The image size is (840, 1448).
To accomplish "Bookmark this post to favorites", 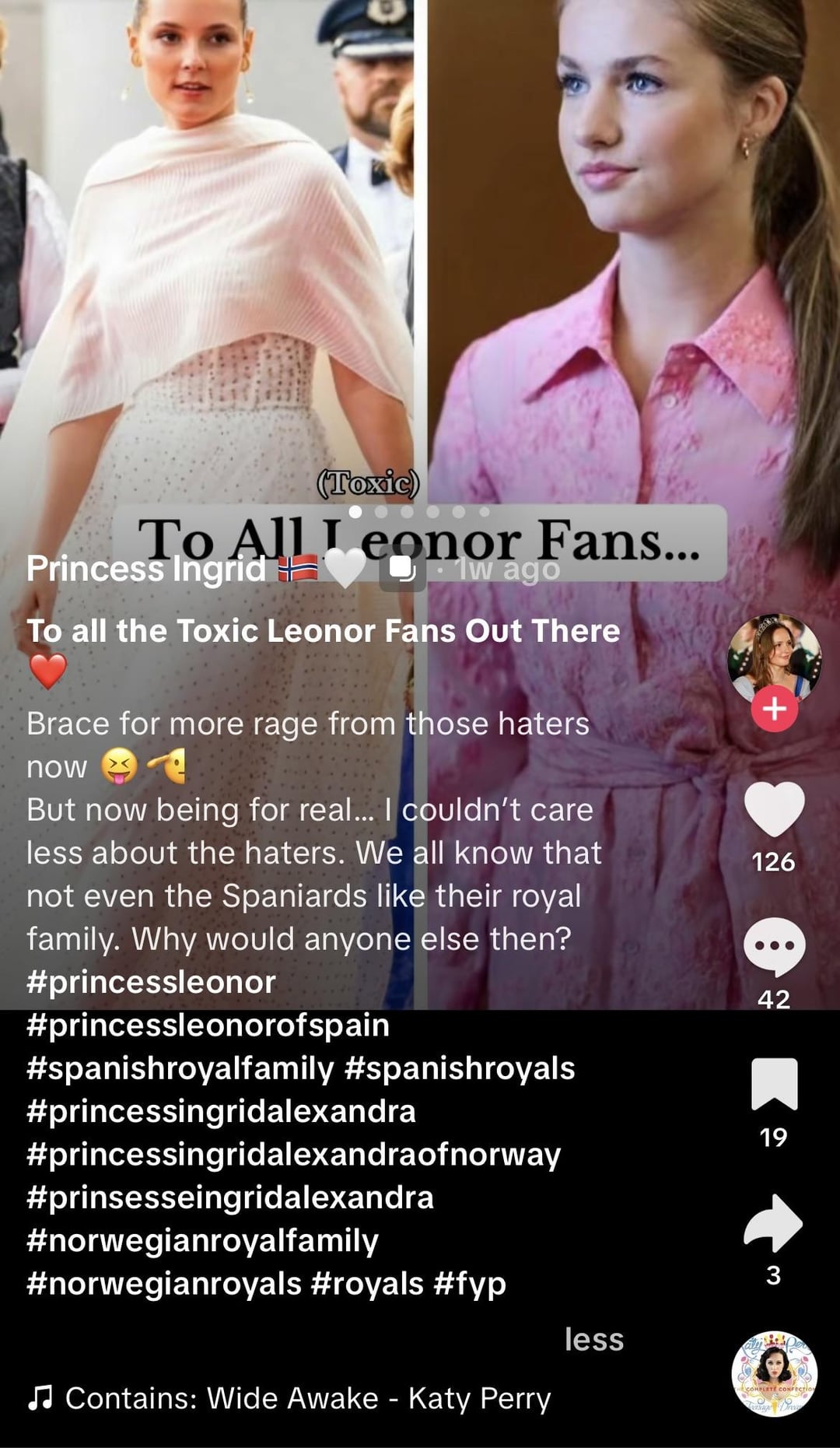I will tap(774, 1084).
